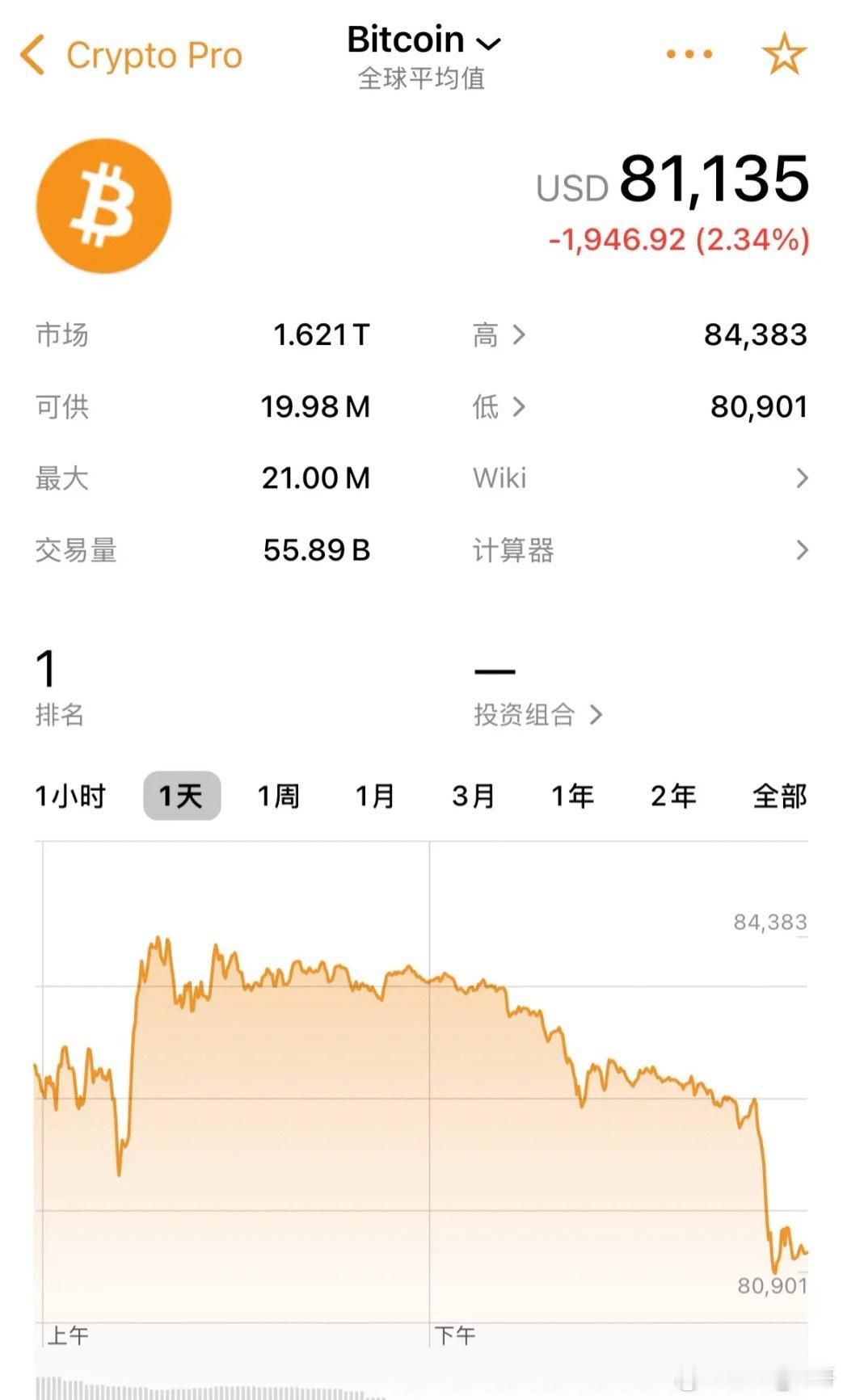The height and width of the screenshot is (1400, 843).
Task: Tap the mini chart scrubber at bottom
Action: coord(421,1385)
